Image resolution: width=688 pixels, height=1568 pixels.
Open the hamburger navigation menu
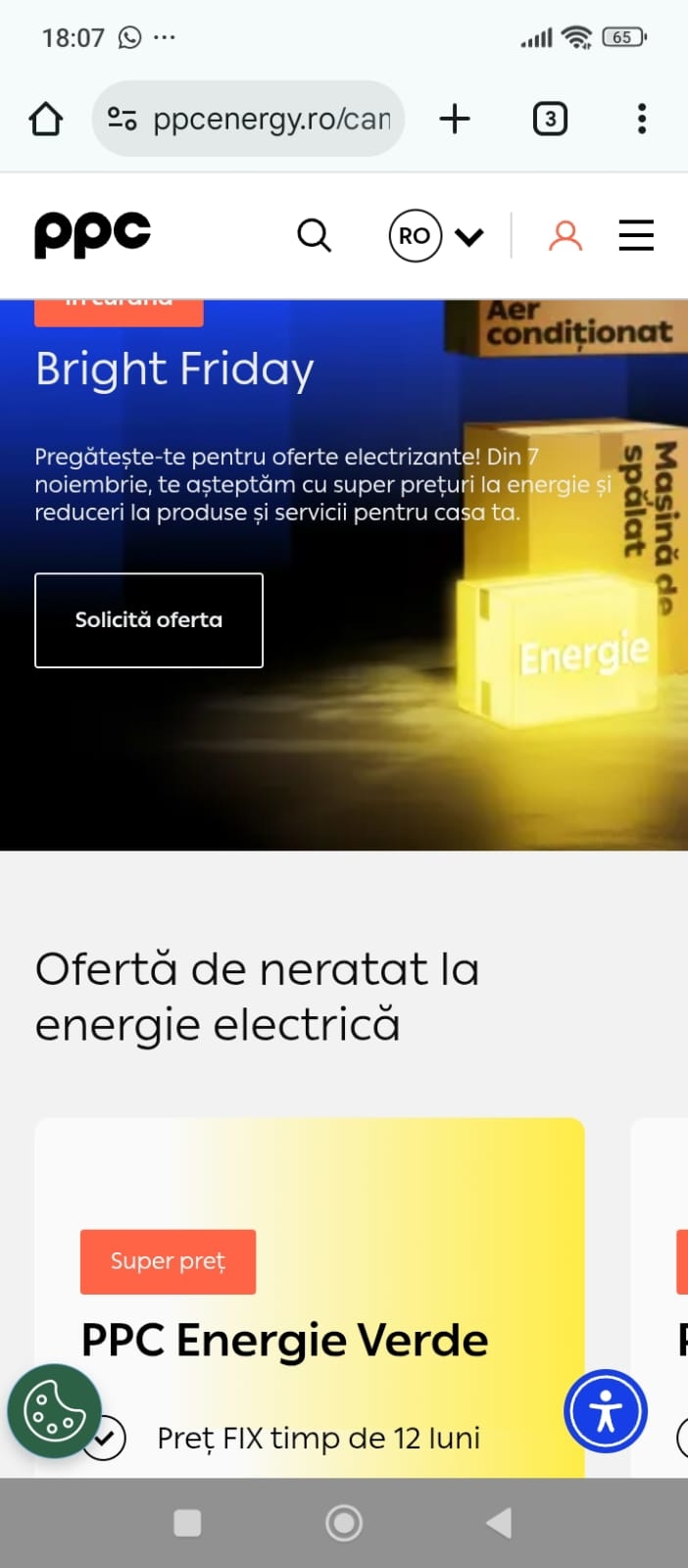click(x=636, y=236)
